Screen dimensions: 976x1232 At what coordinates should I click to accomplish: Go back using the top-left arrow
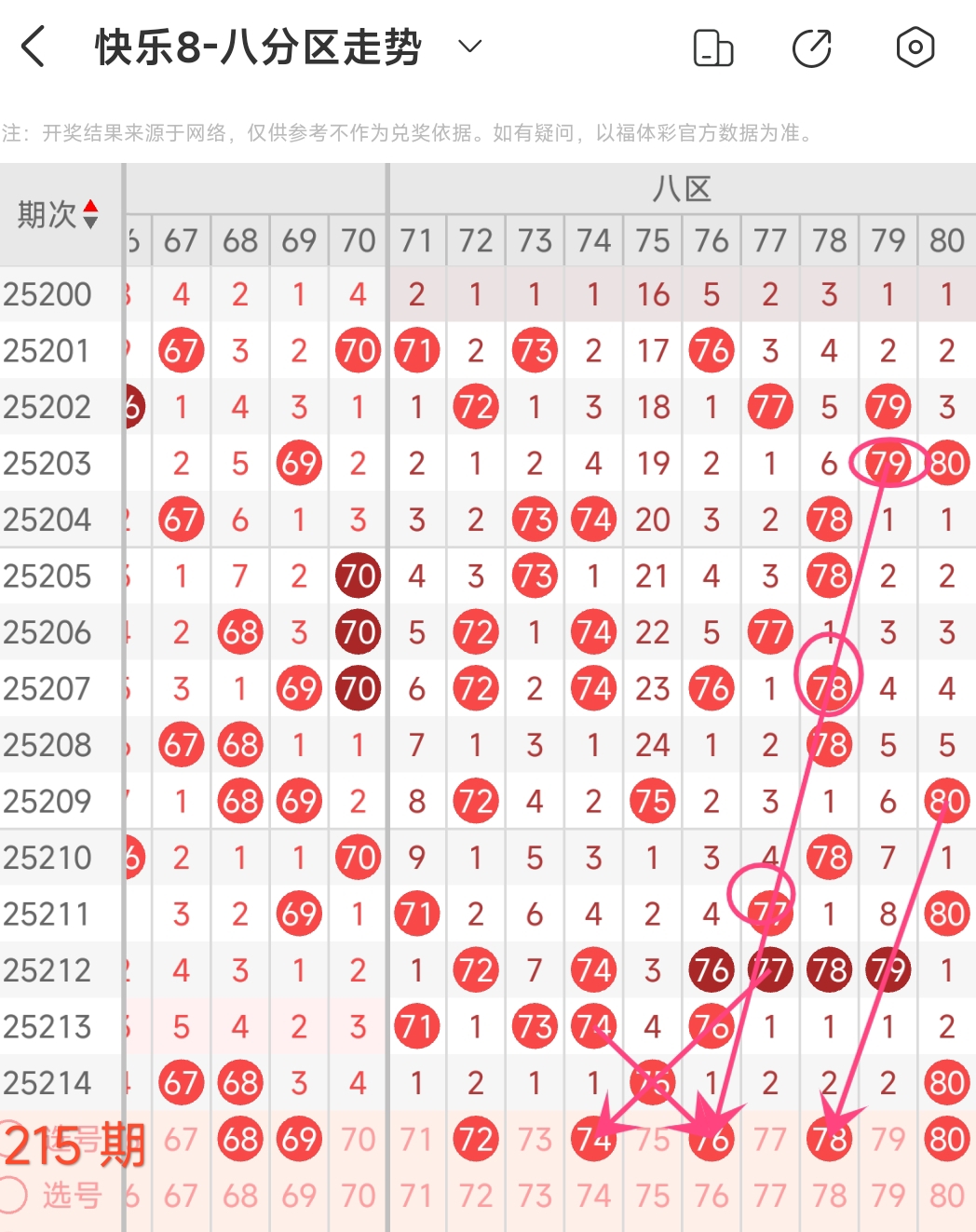coord(34,47)
